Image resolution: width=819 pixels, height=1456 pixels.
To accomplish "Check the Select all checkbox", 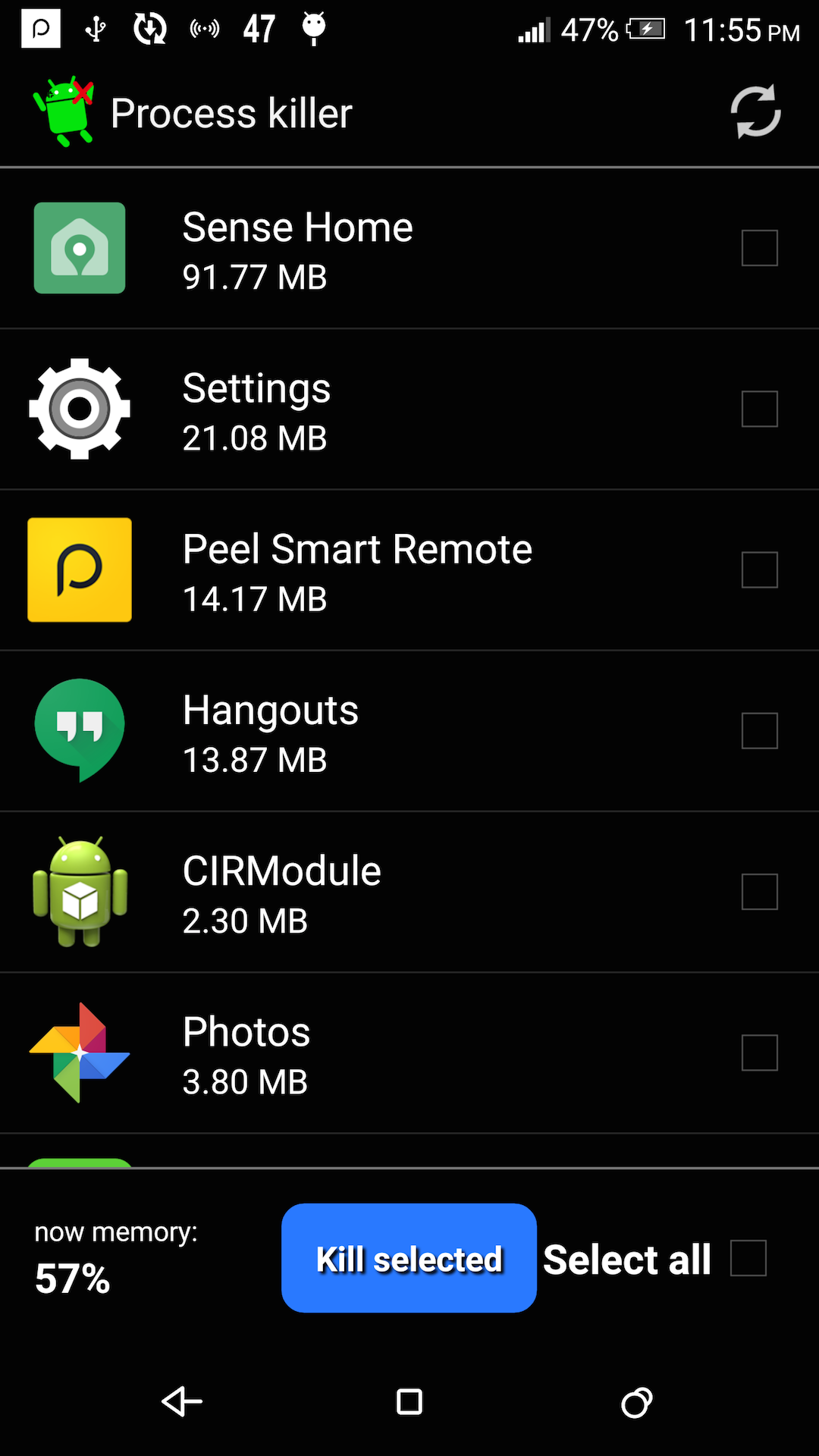I will [x=748, y=1257].
